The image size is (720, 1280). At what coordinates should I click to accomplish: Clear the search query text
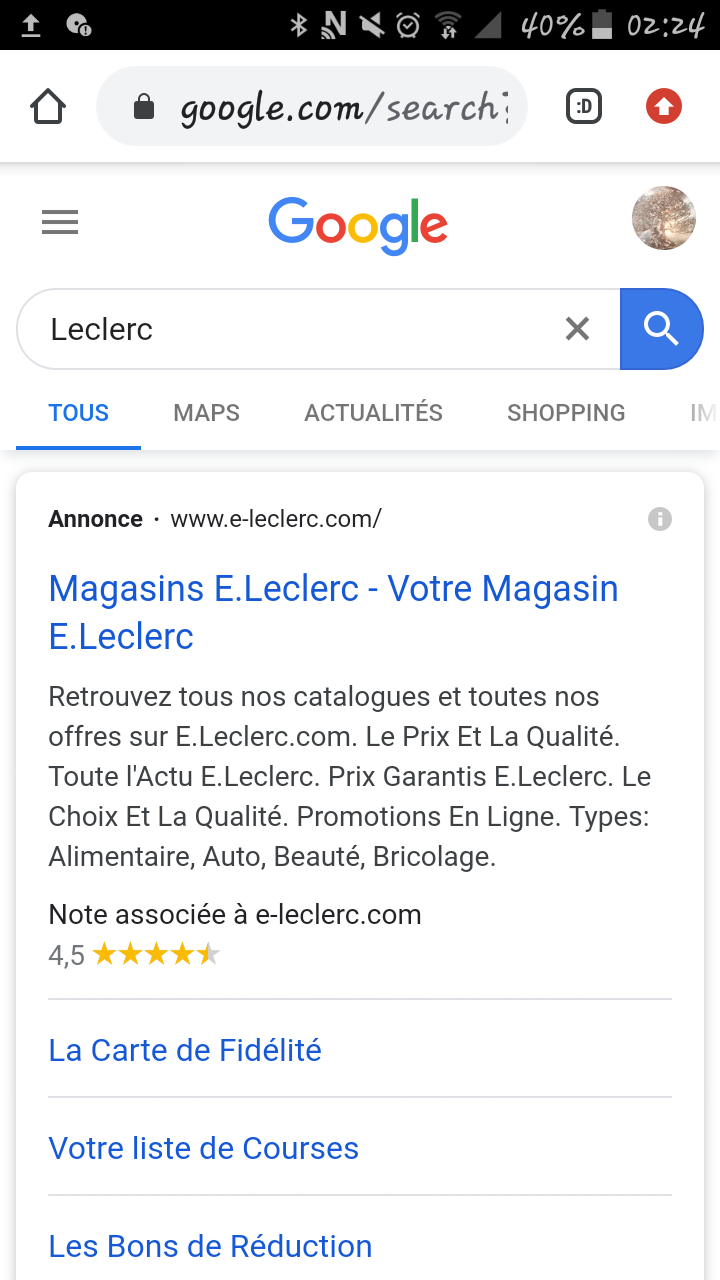tap(577, 329)
